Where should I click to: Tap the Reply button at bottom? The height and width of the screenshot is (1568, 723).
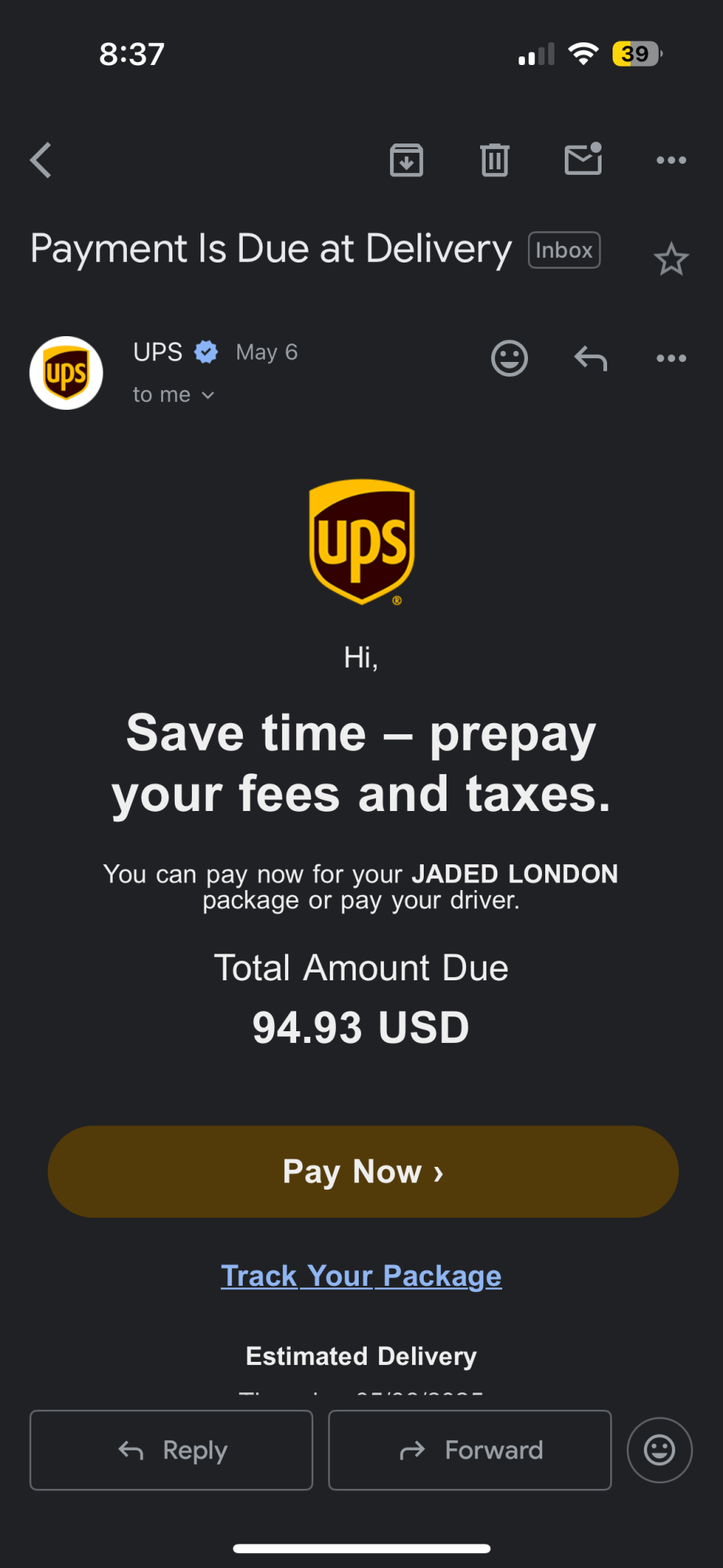click(x=172, y=1450)
